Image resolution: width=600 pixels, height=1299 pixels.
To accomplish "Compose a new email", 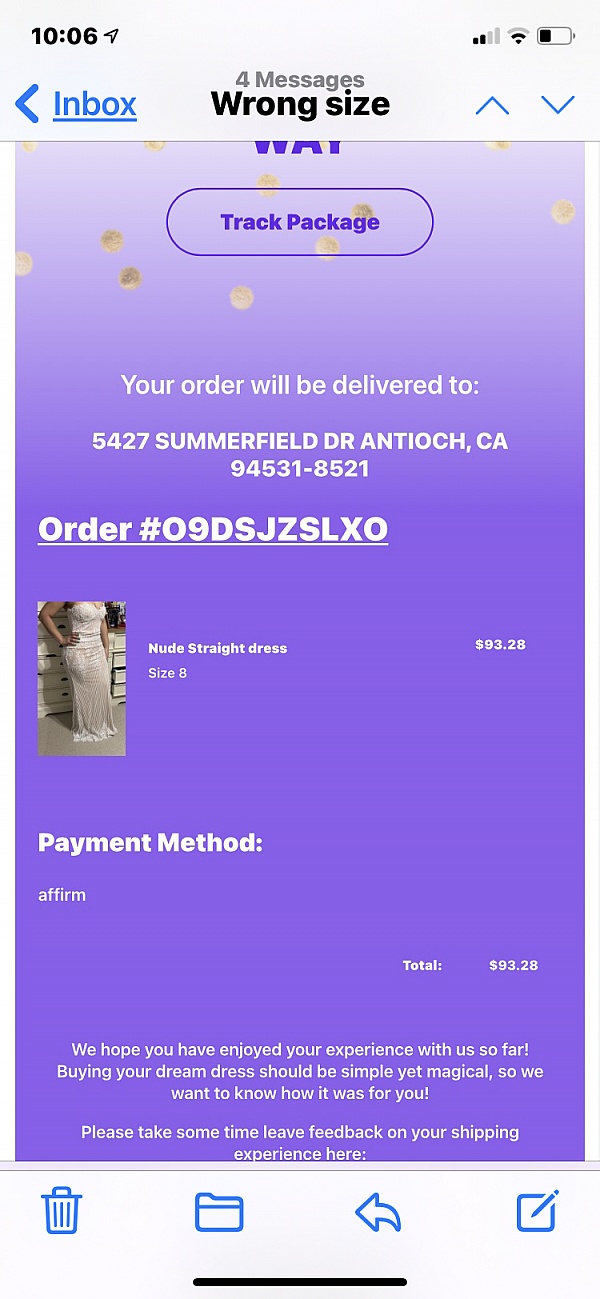I will pyautogui.click(x=537, y=1212).
